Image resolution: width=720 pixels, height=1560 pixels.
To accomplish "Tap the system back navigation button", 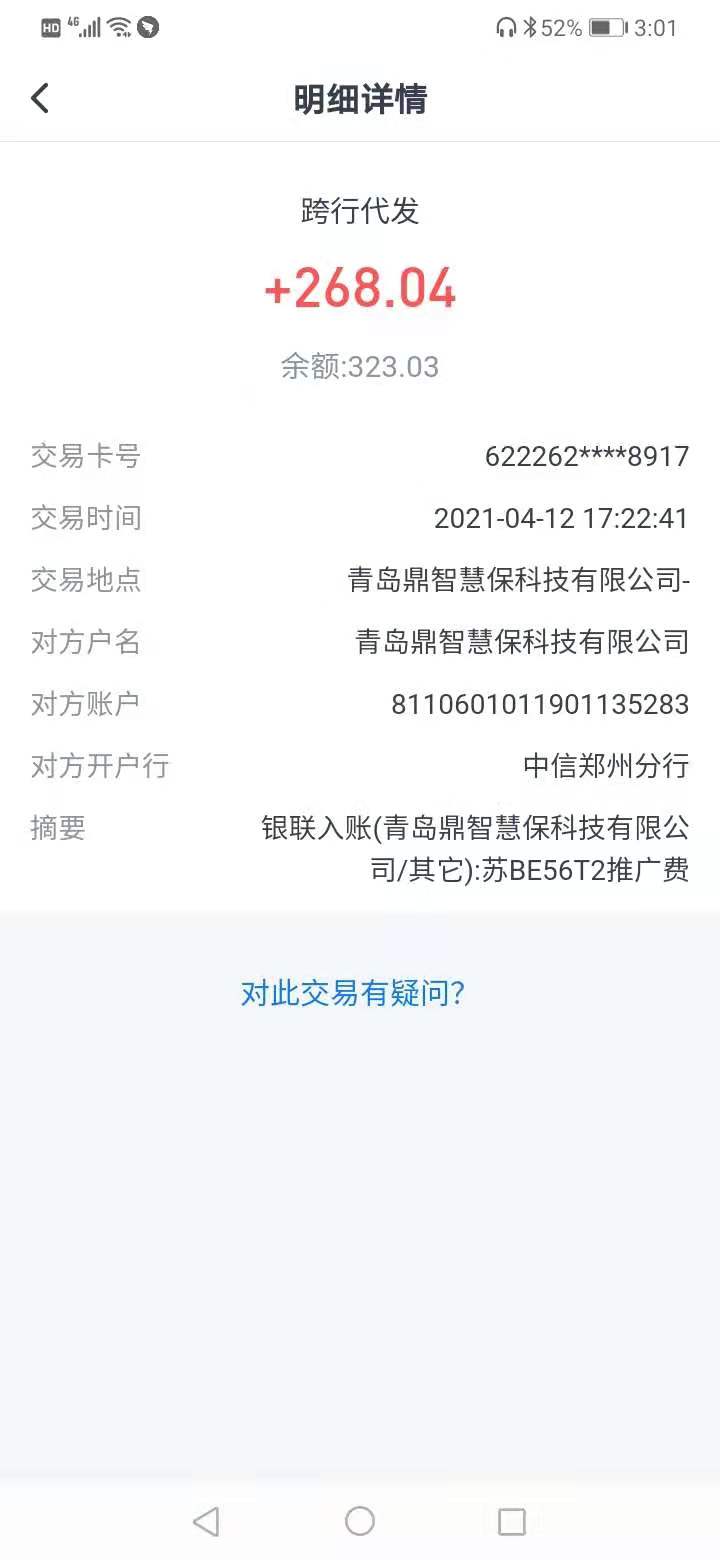I will click(206, 1522).
